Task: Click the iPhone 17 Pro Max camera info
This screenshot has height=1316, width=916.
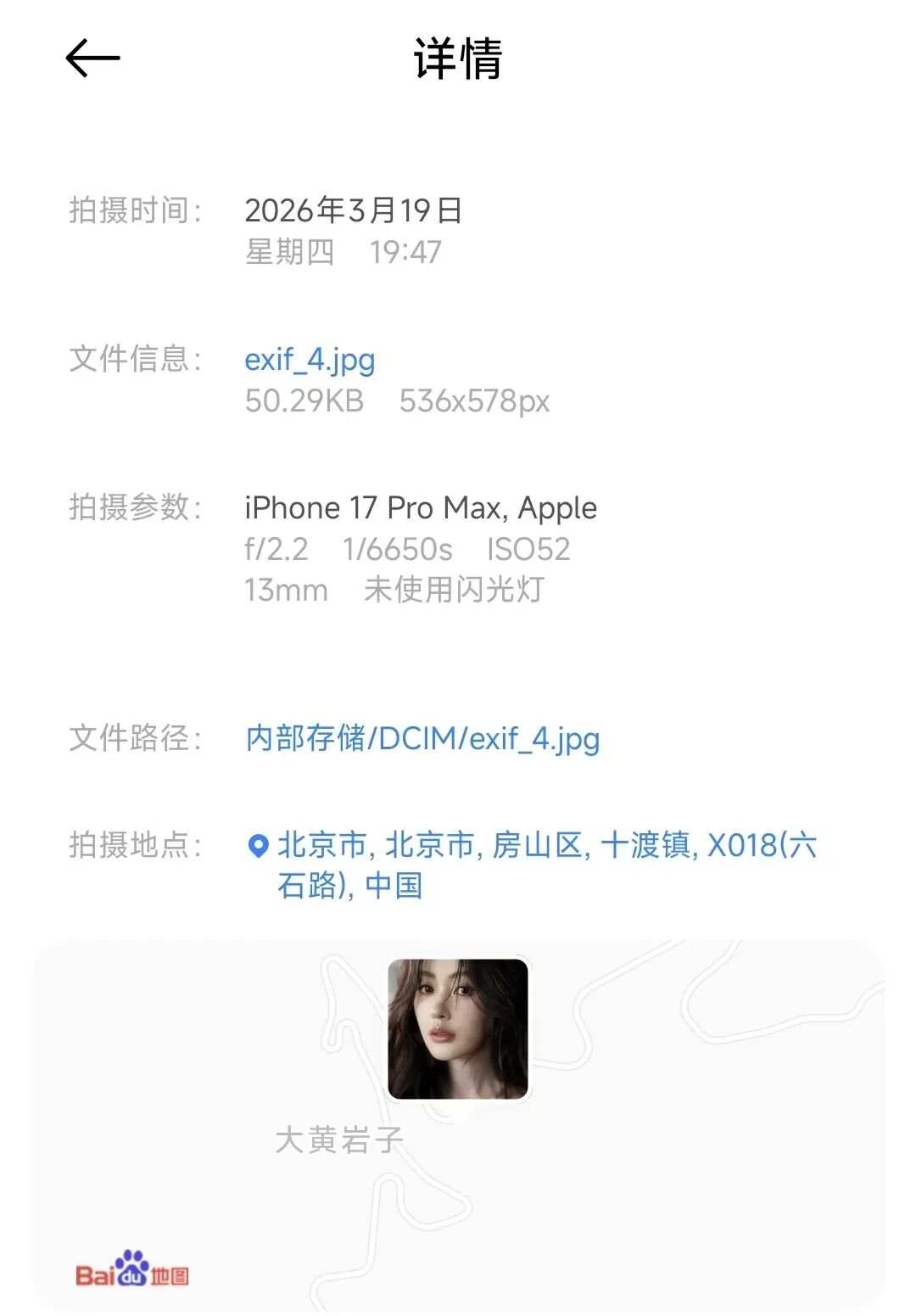Action: click(421, 507)
